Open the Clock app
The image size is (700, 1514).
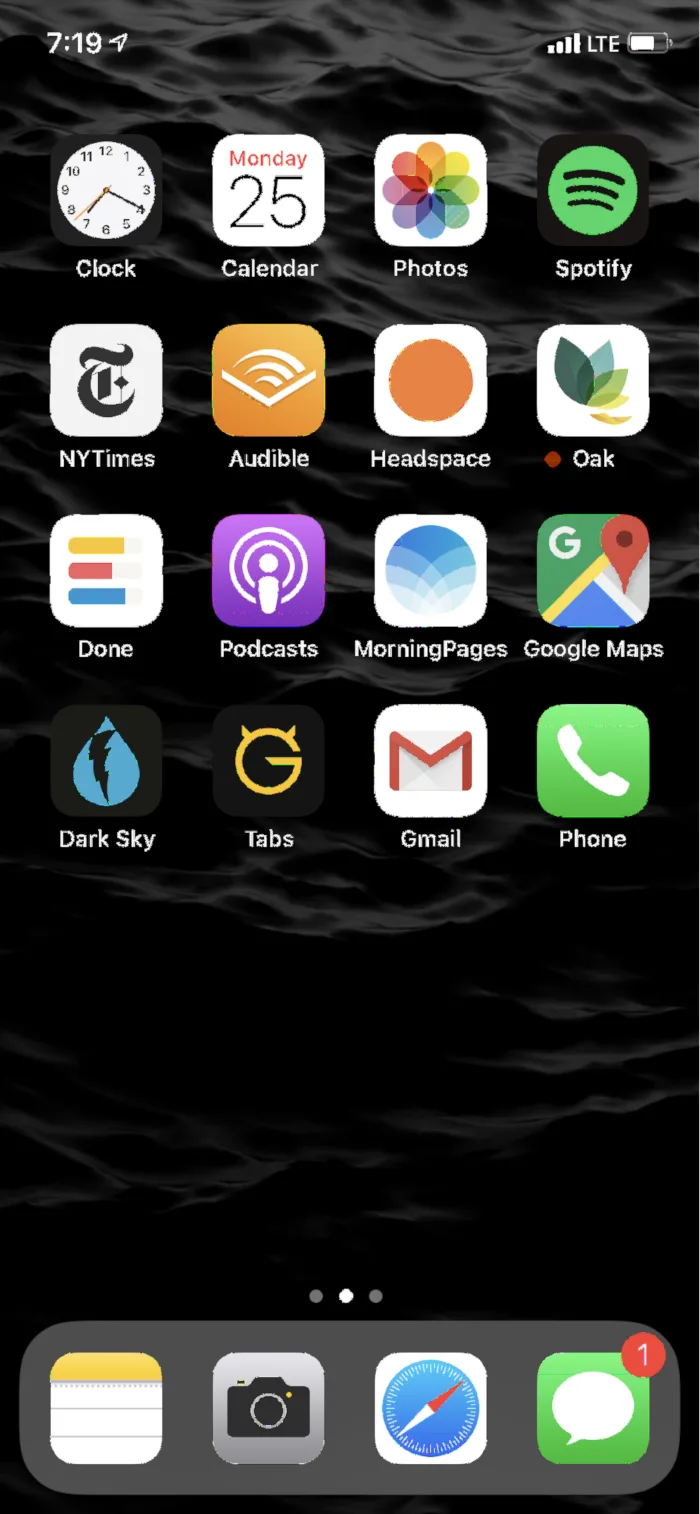pyautogui.click(x=106, y=190)
